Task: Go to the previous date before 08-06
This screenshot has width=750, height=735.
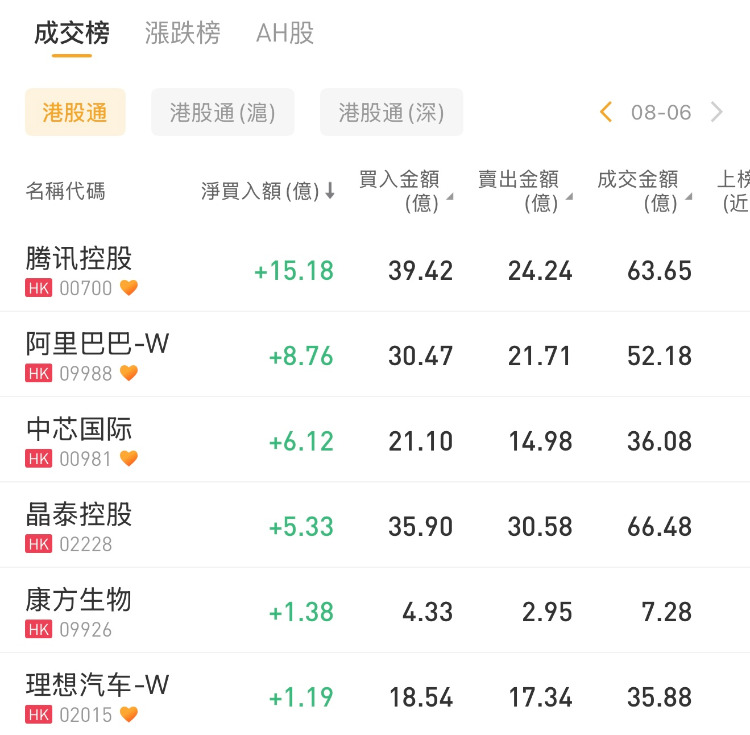Action: point(606,112)
